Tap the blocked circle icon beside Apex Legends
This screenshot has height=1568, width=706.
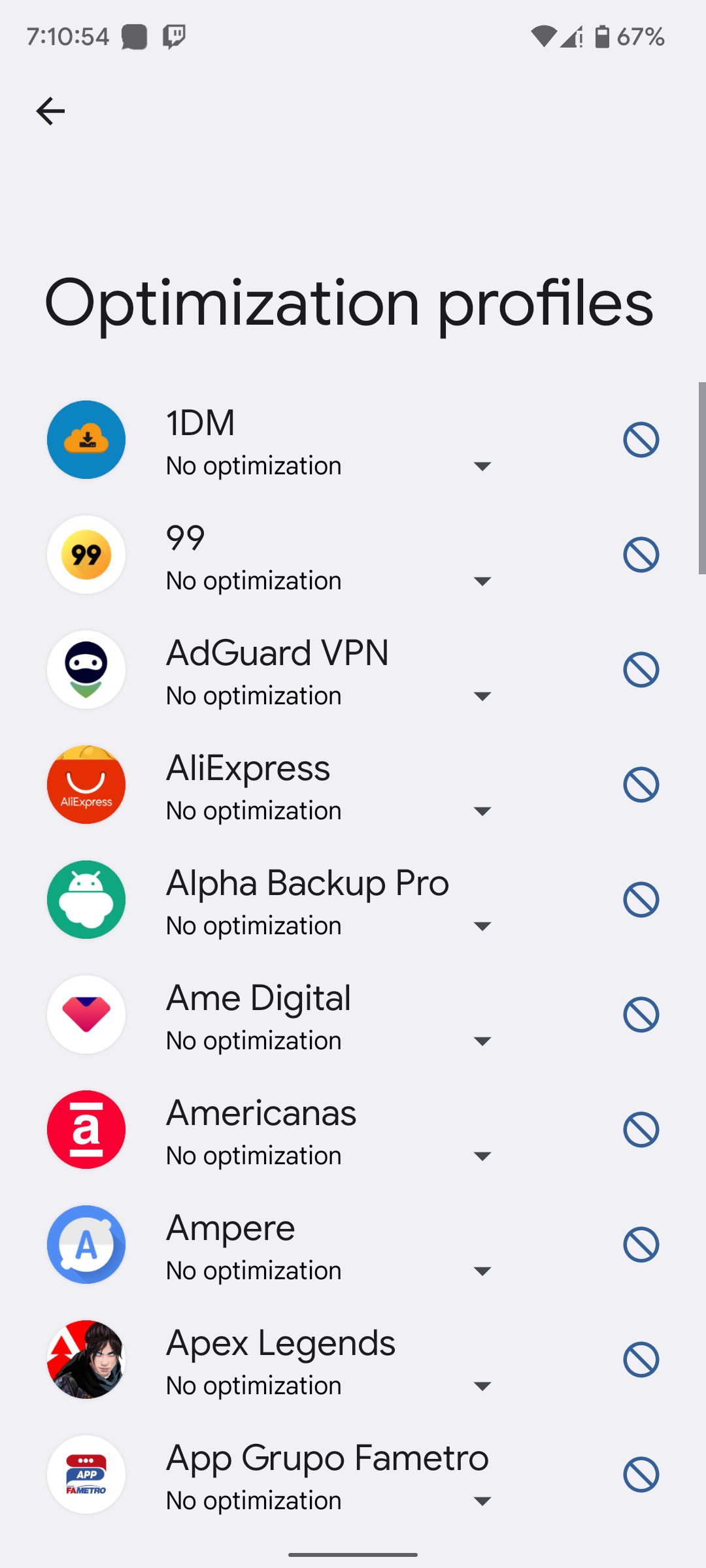tap(641, 1360)
